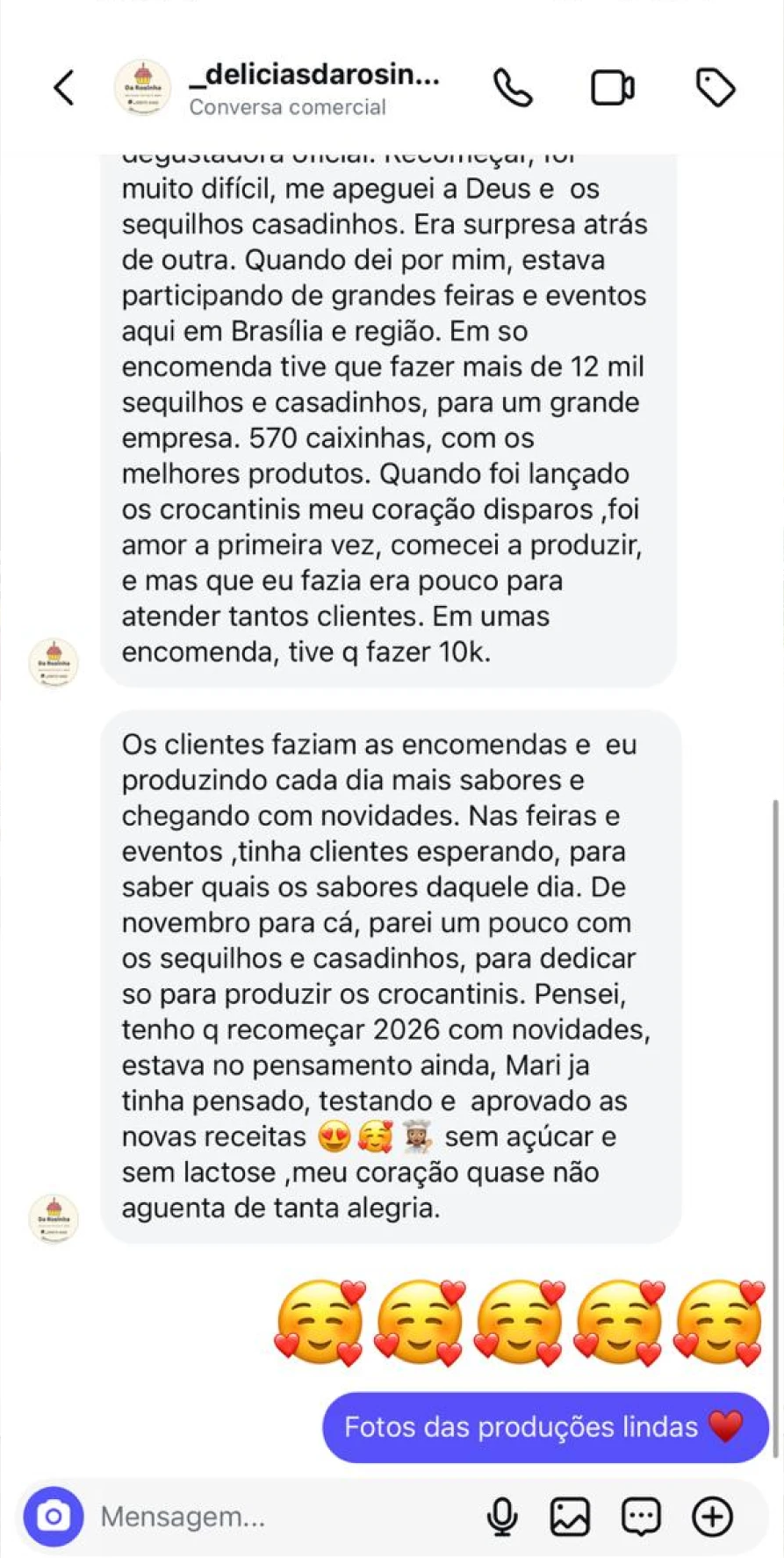This screenshot has width=784, height=1558.
Task: Start a voice call
Action: (513, 88)
